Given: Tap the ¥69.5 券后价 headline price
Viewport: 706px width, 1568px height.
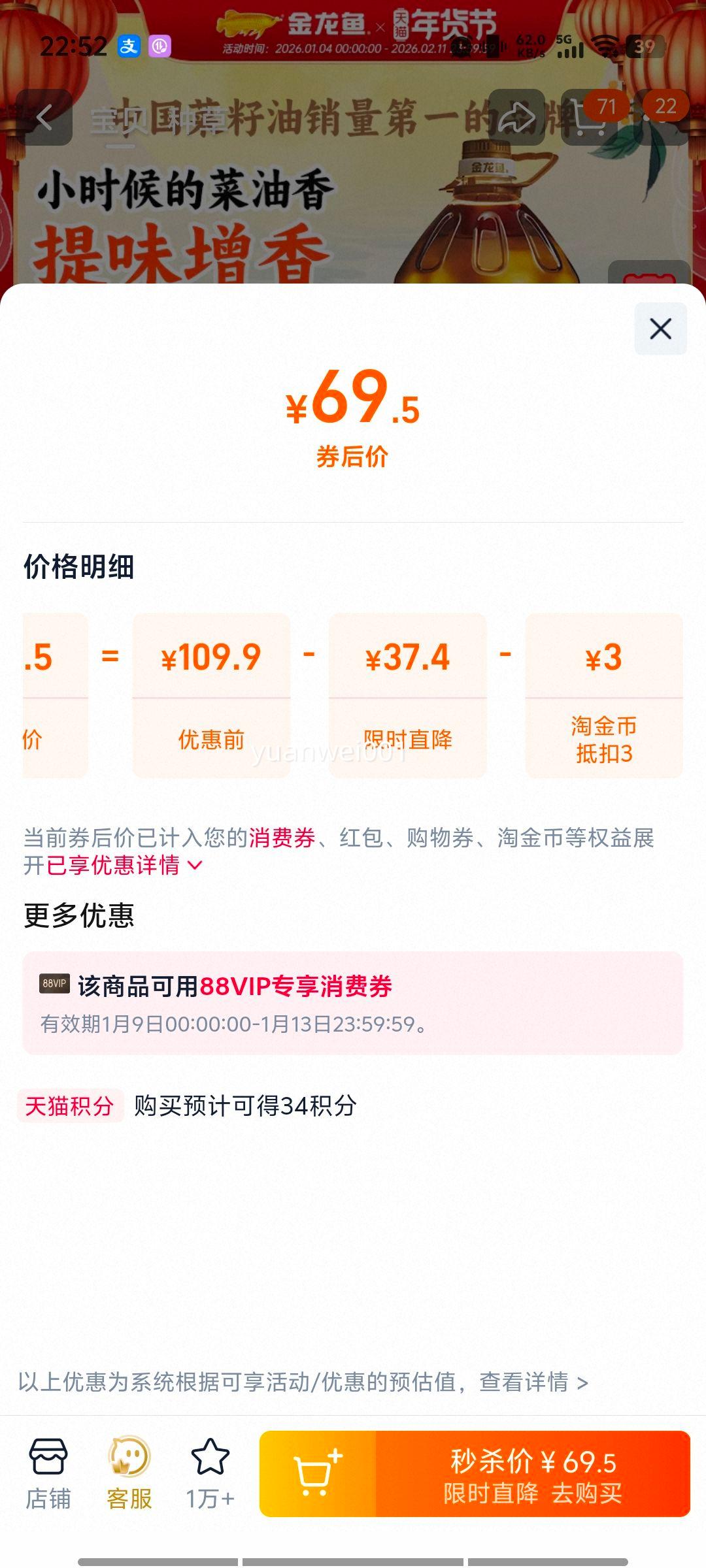Looking at the screenshot, I should (x=353, y=406).
